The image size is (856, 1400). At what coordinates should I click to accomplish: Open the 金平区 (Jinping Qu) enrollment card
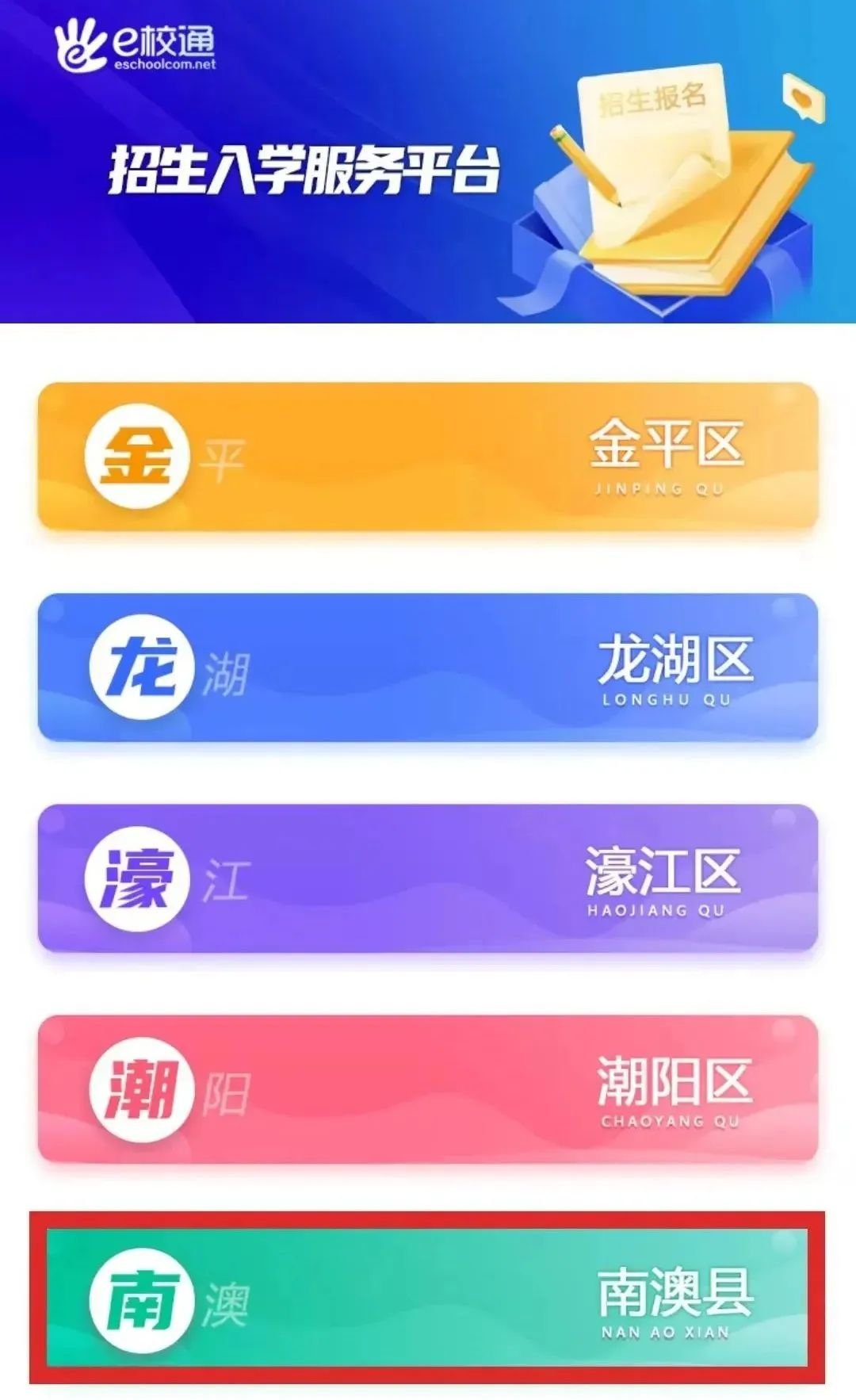[x=428, y=457]
